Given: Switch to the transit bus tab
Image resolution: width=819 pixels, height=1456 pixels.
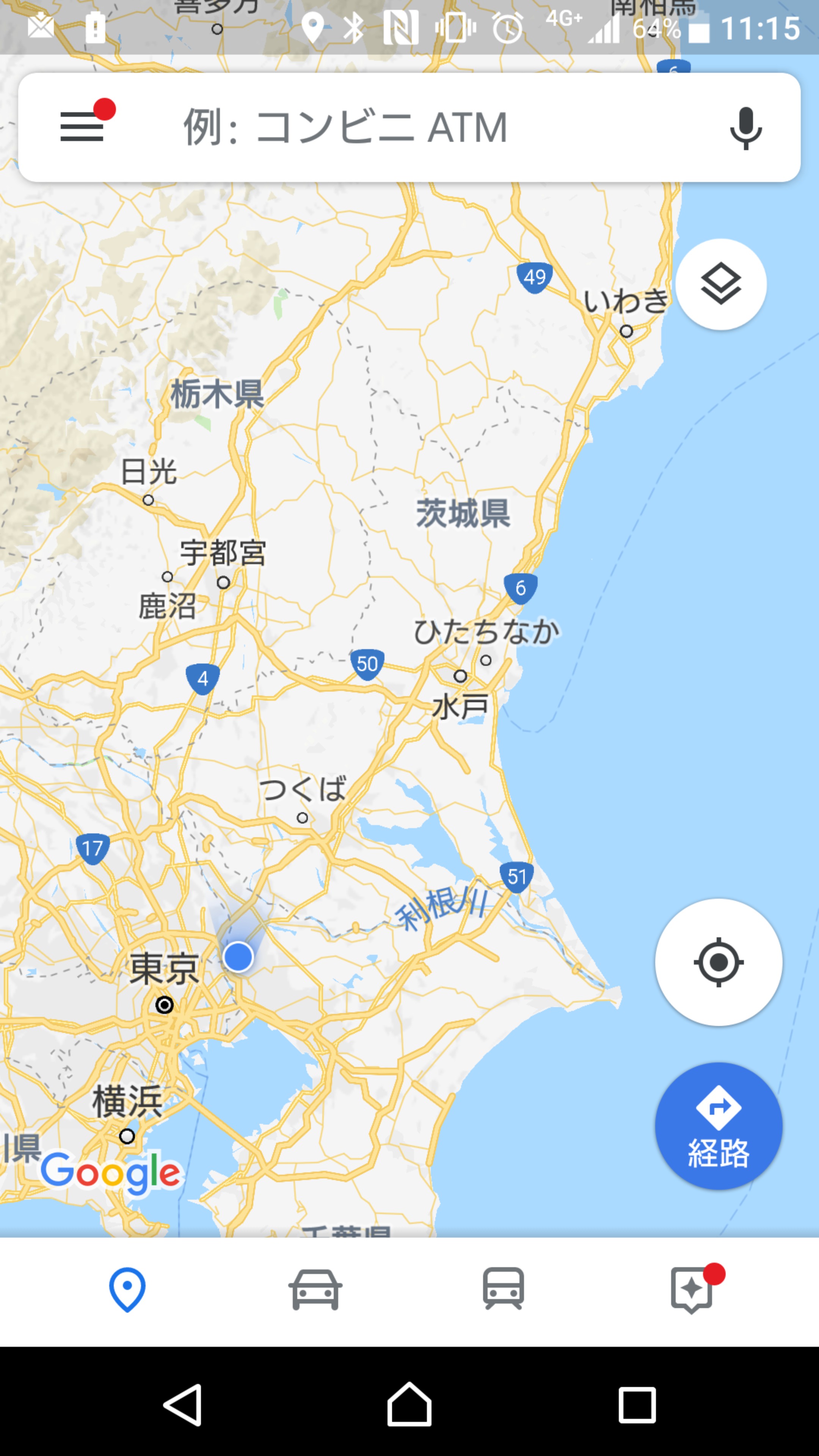Looking at the screenshot, I should [503, 1290].
